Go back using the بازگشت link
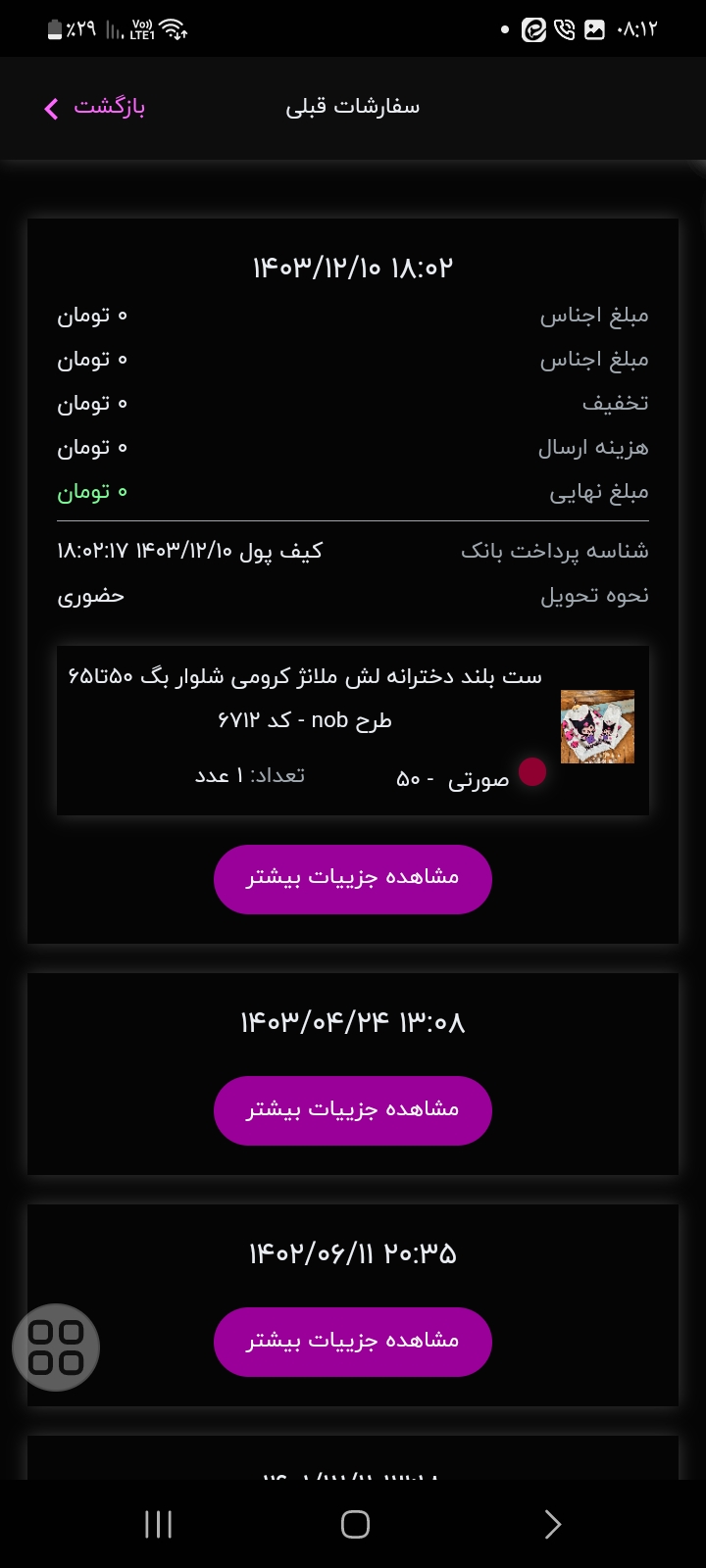 point(95,107)
